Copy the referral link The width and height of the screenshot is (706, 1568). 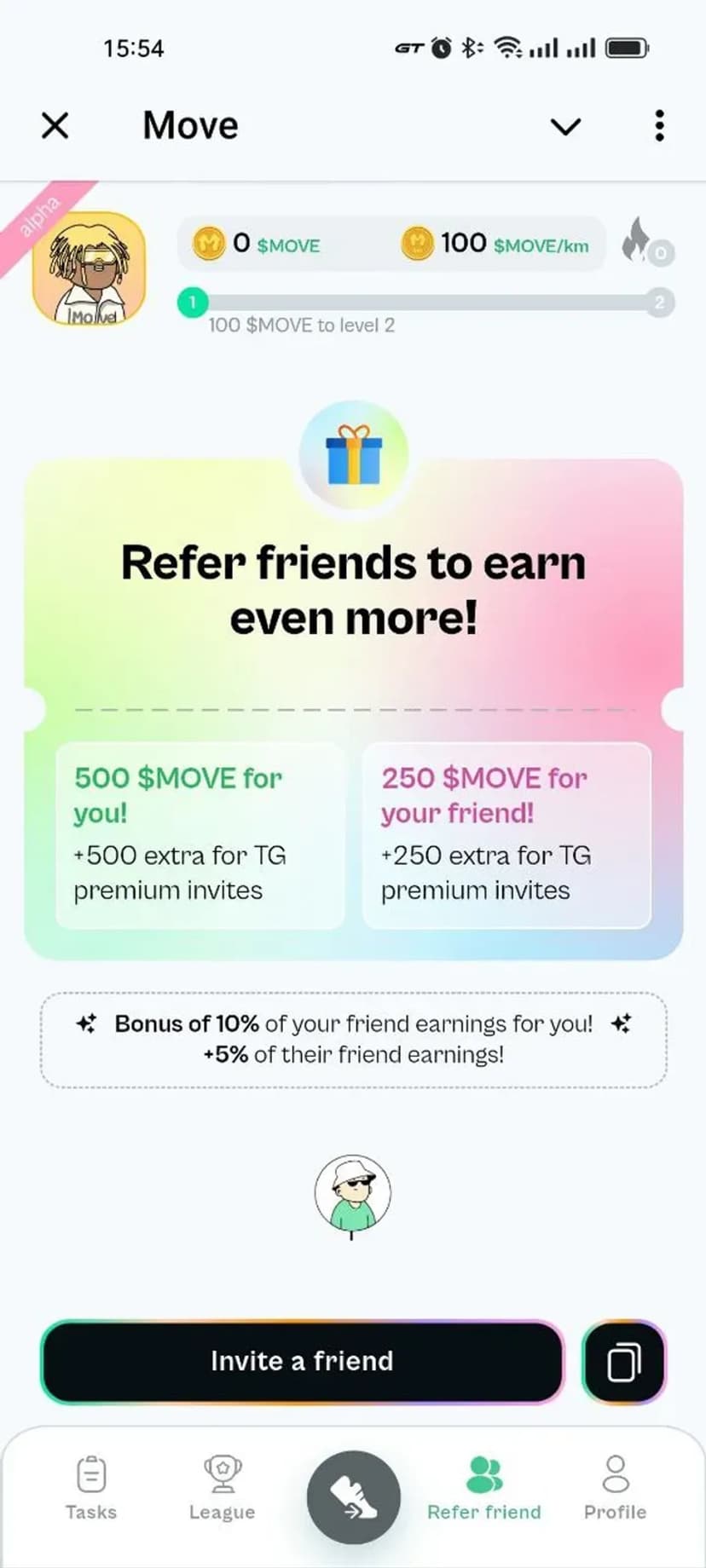(x=623, y=1361)
